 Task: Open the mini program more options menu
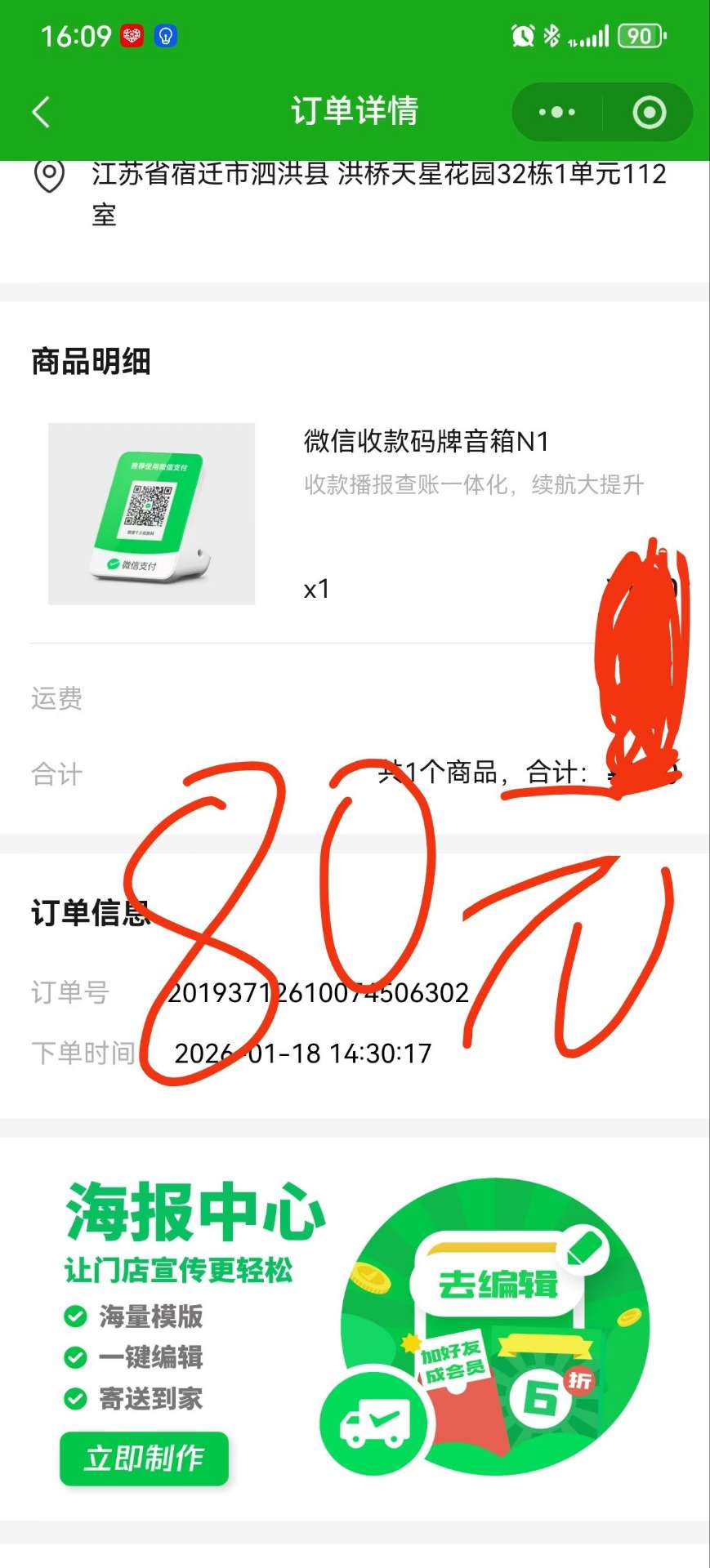click(557, 112)
